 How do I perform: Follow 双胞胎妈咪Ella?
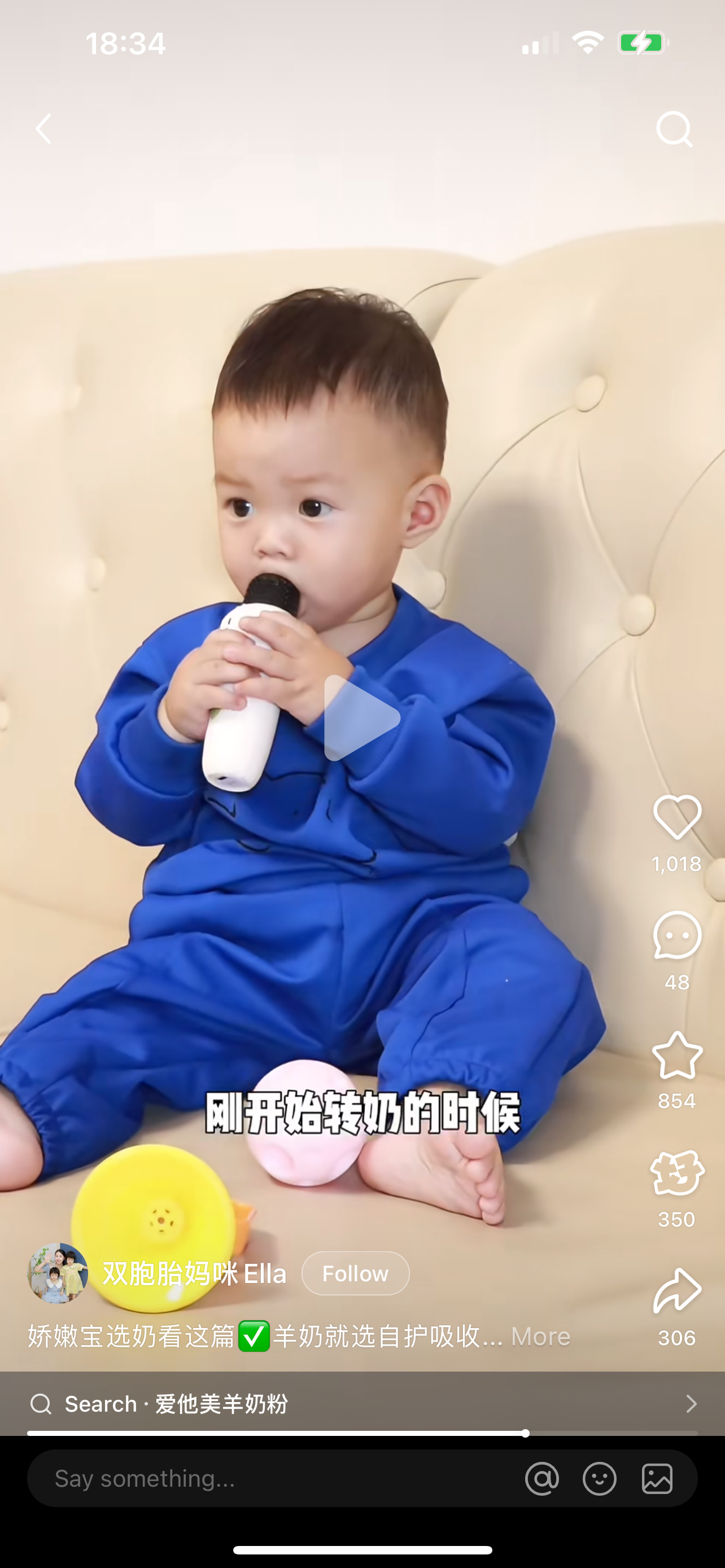[355, 1273]
